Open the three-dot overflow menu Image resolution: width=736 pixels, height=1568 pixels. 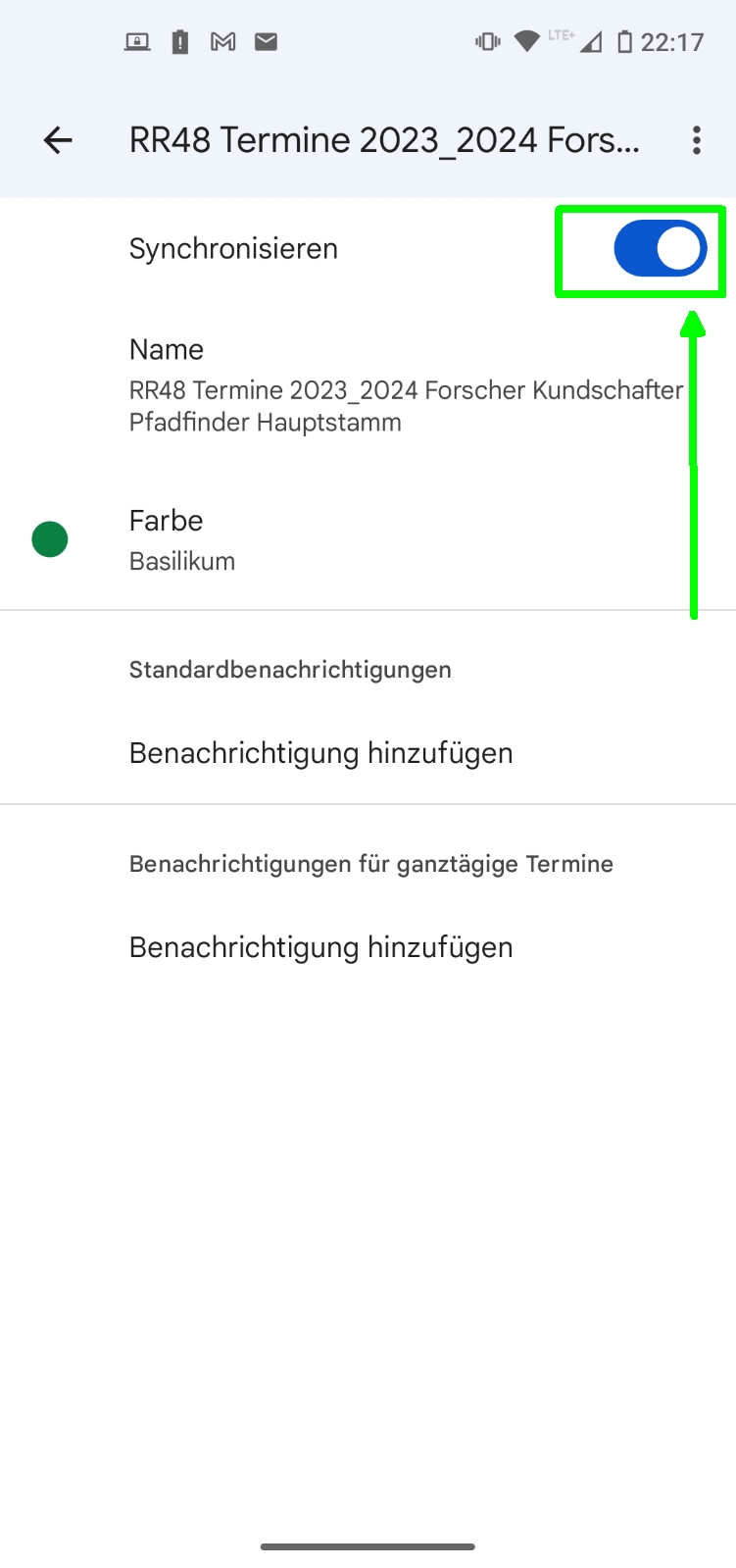[697, 140]
